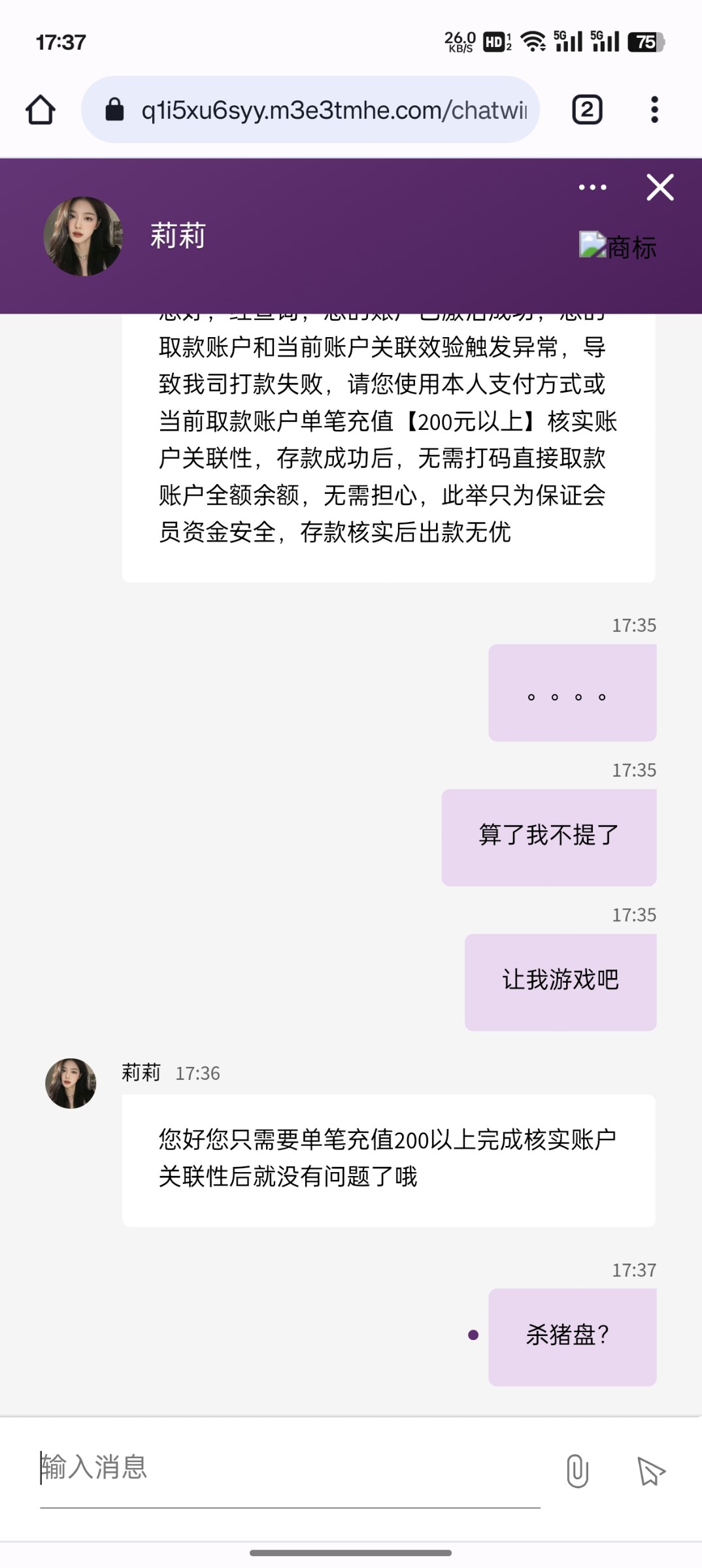Open the browser tab switcher
The image size is (702, 1568).
(587, 110)
